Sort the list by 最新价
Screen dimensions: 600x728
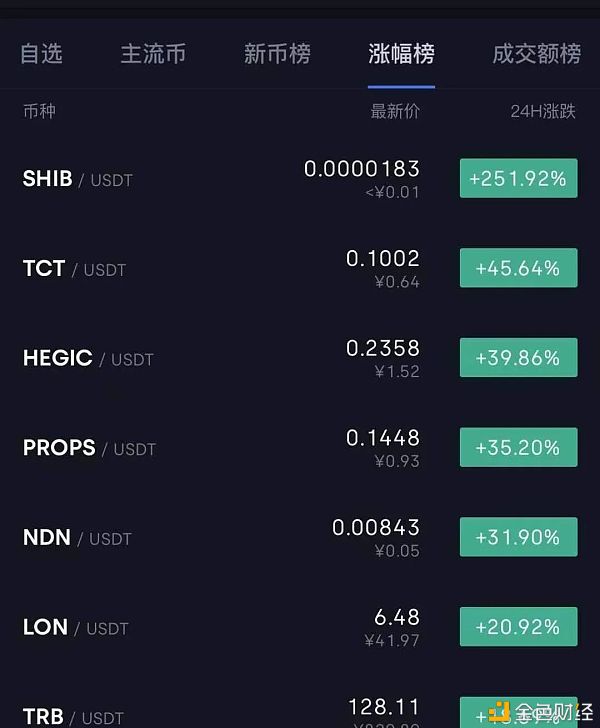click(x=395, y=111)
